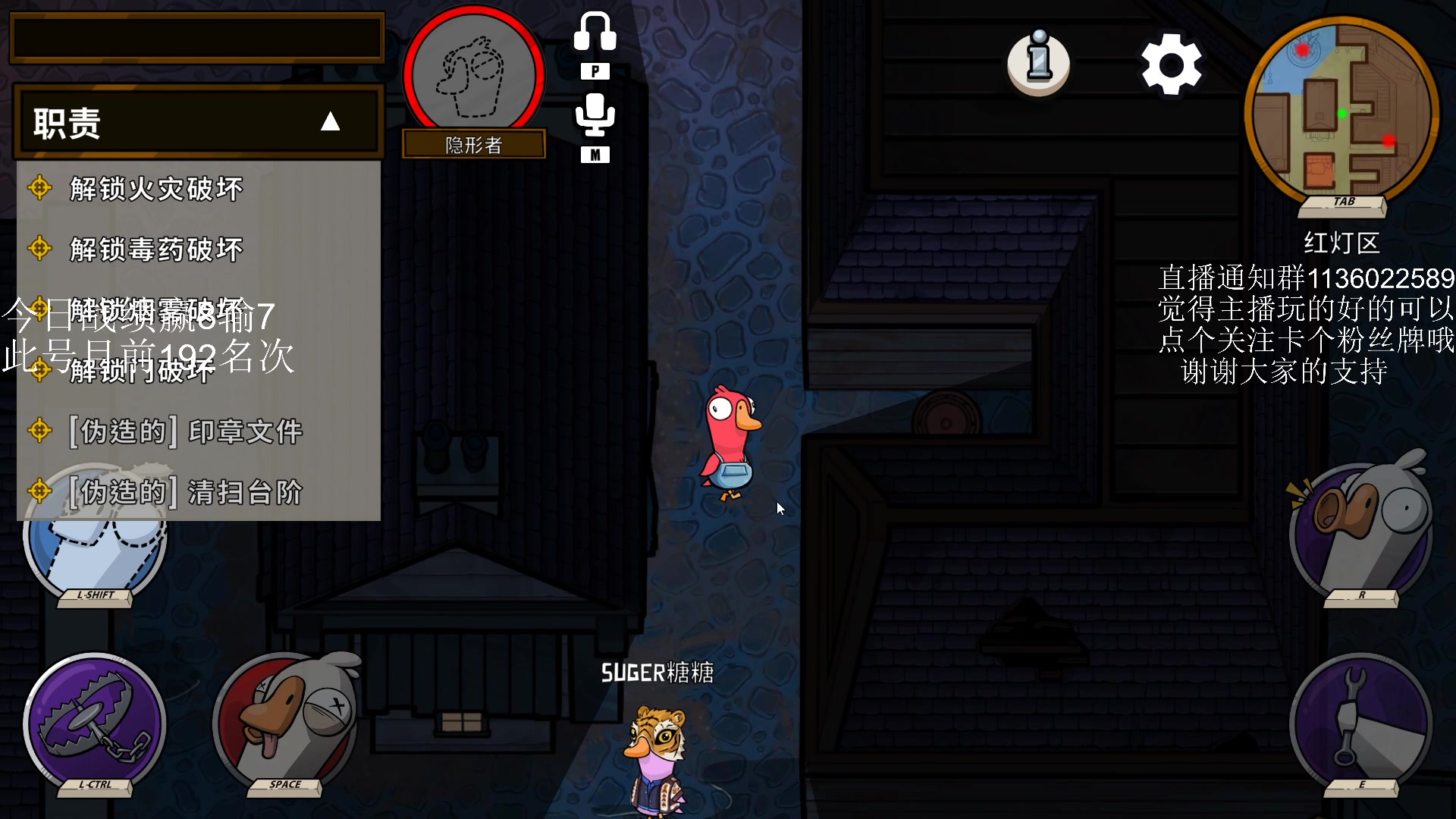Open the circular minimap
Image resolution: width=1456 pixels, height=819 pixels.
(x=1341, y=110)
